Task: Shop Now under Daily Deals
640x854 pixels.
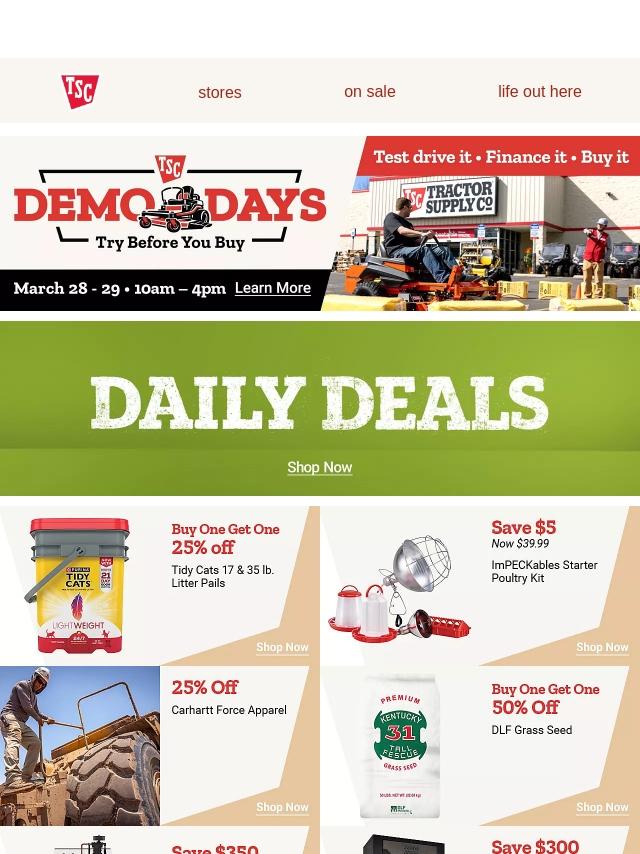Action: pyautogui.click(x=320, y=467)
